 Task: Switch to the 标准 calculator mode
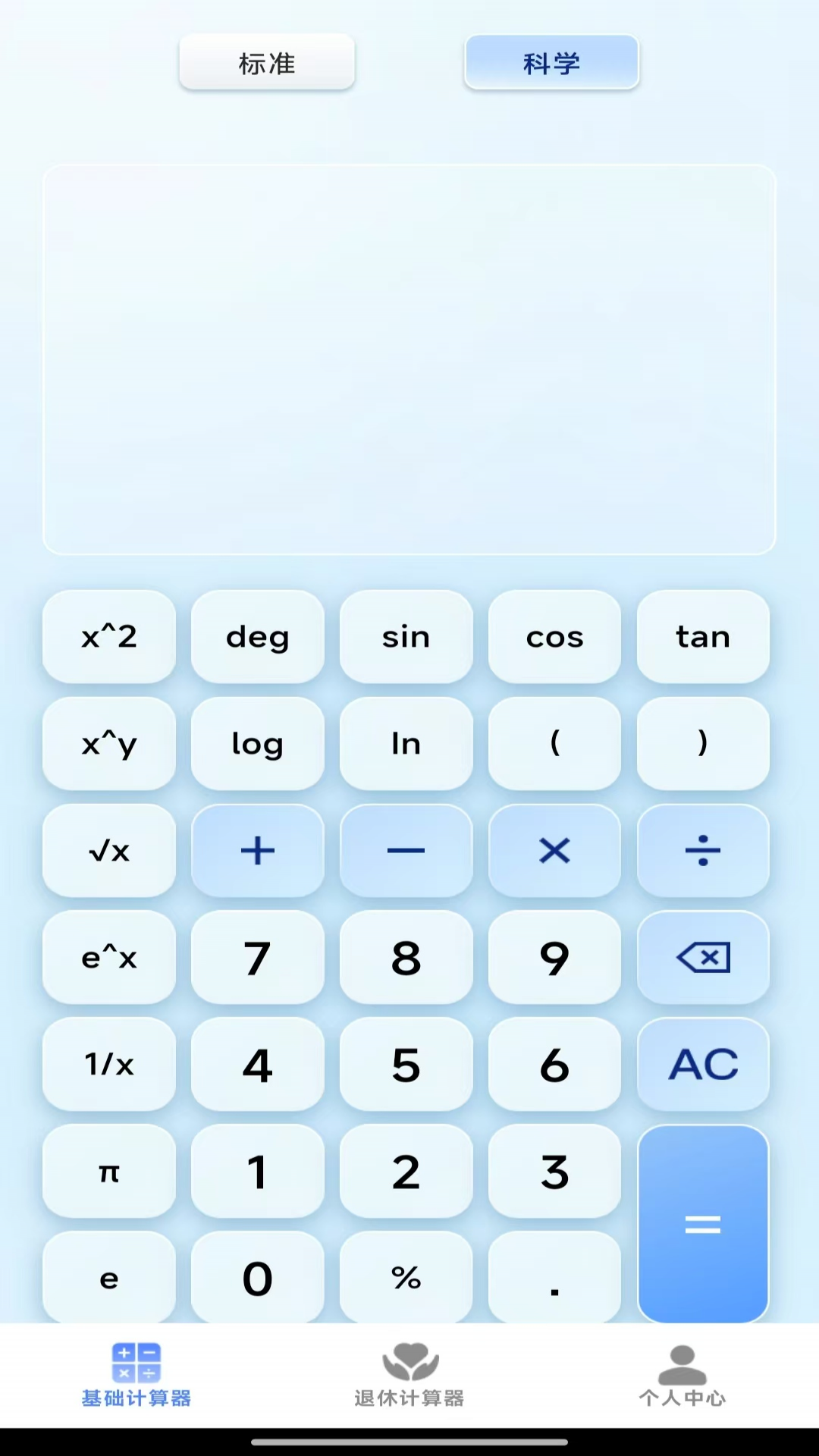[x=267, y=63]
